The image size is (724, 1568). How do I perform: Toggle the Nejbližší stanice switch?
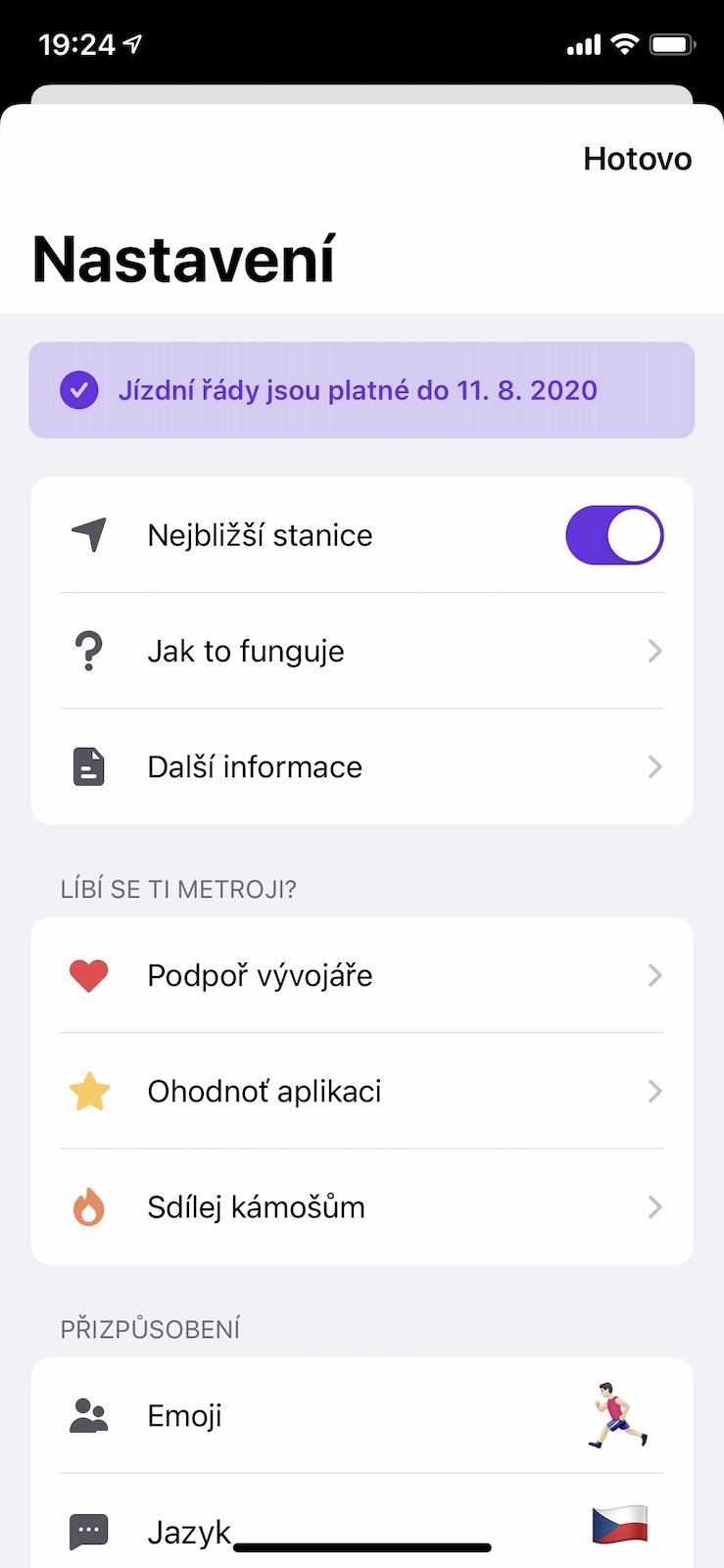click(614, 535)
